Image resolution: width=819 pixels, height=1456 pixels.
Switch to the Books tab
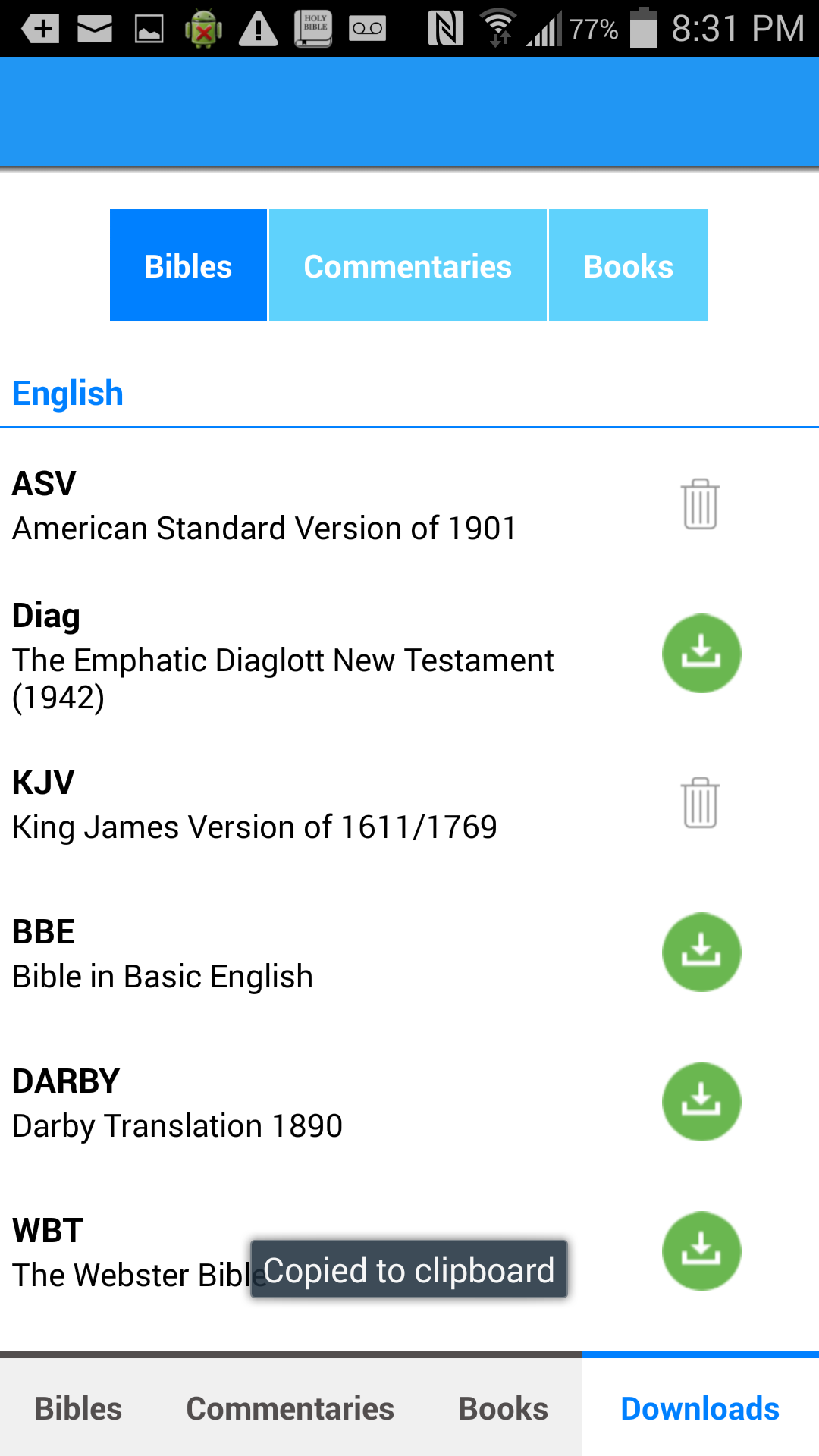tap(628, 265)
